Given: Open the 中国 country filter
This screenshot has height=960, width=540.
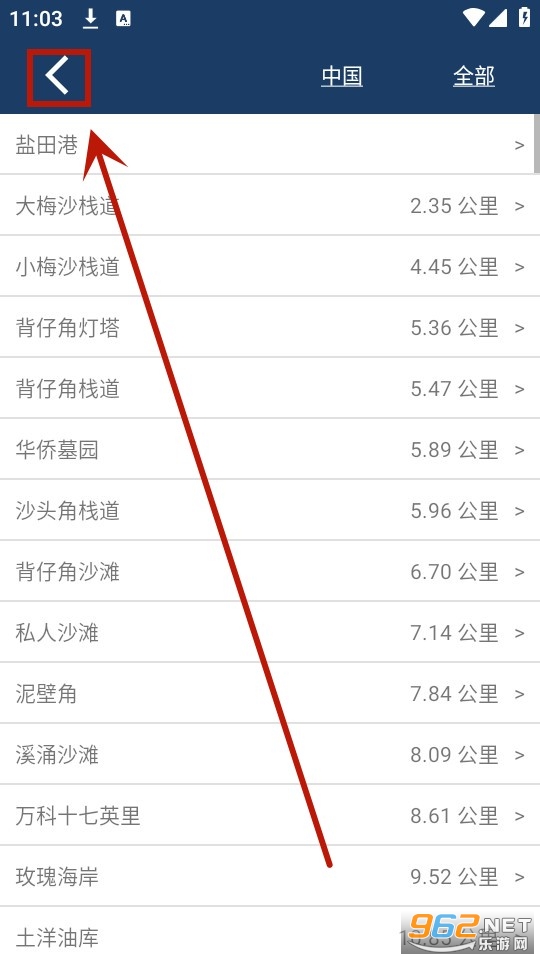Looking at the screenshot, I should pos(342,77).
